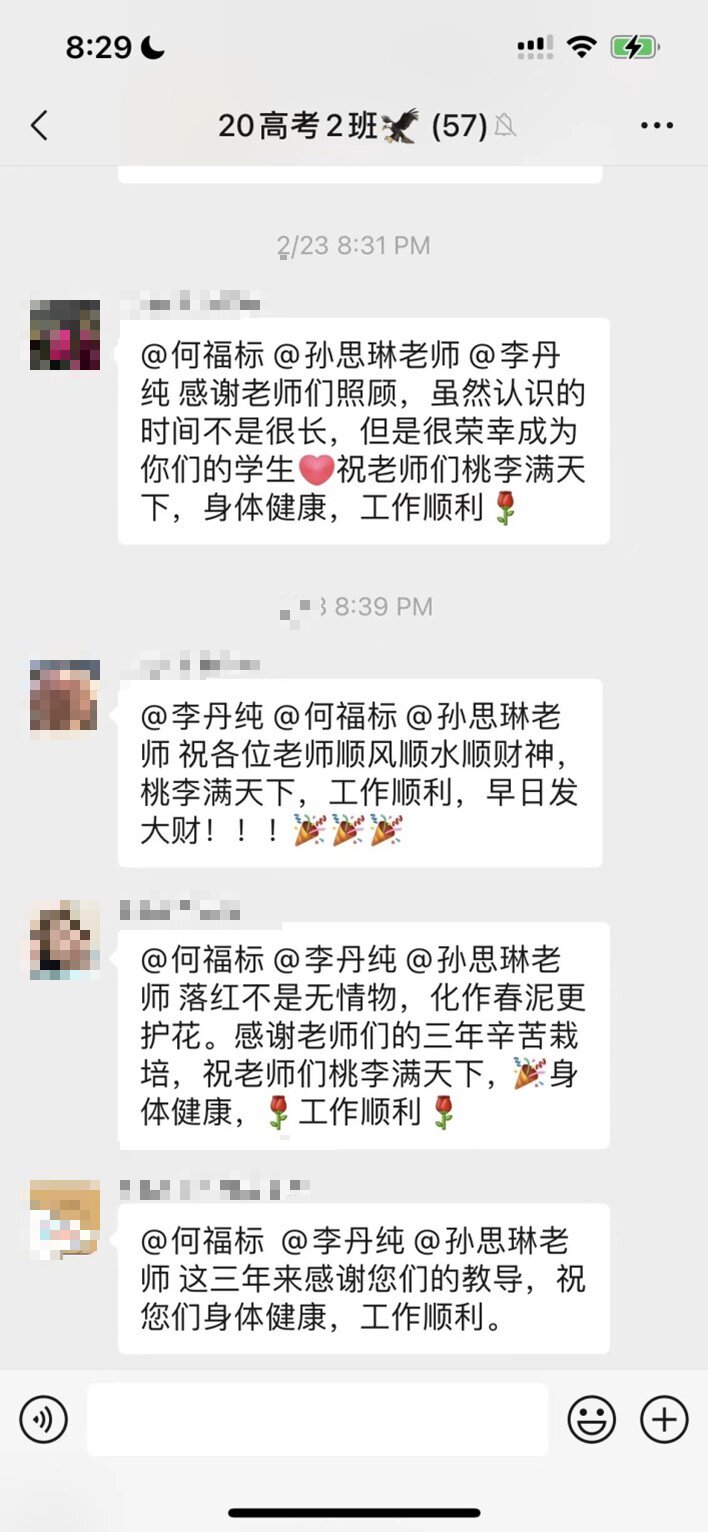Open avatar of sender thanking 很荣幸成为你们的学生
The height and width of the screenshot is (1532, 708).
point(65,335)
